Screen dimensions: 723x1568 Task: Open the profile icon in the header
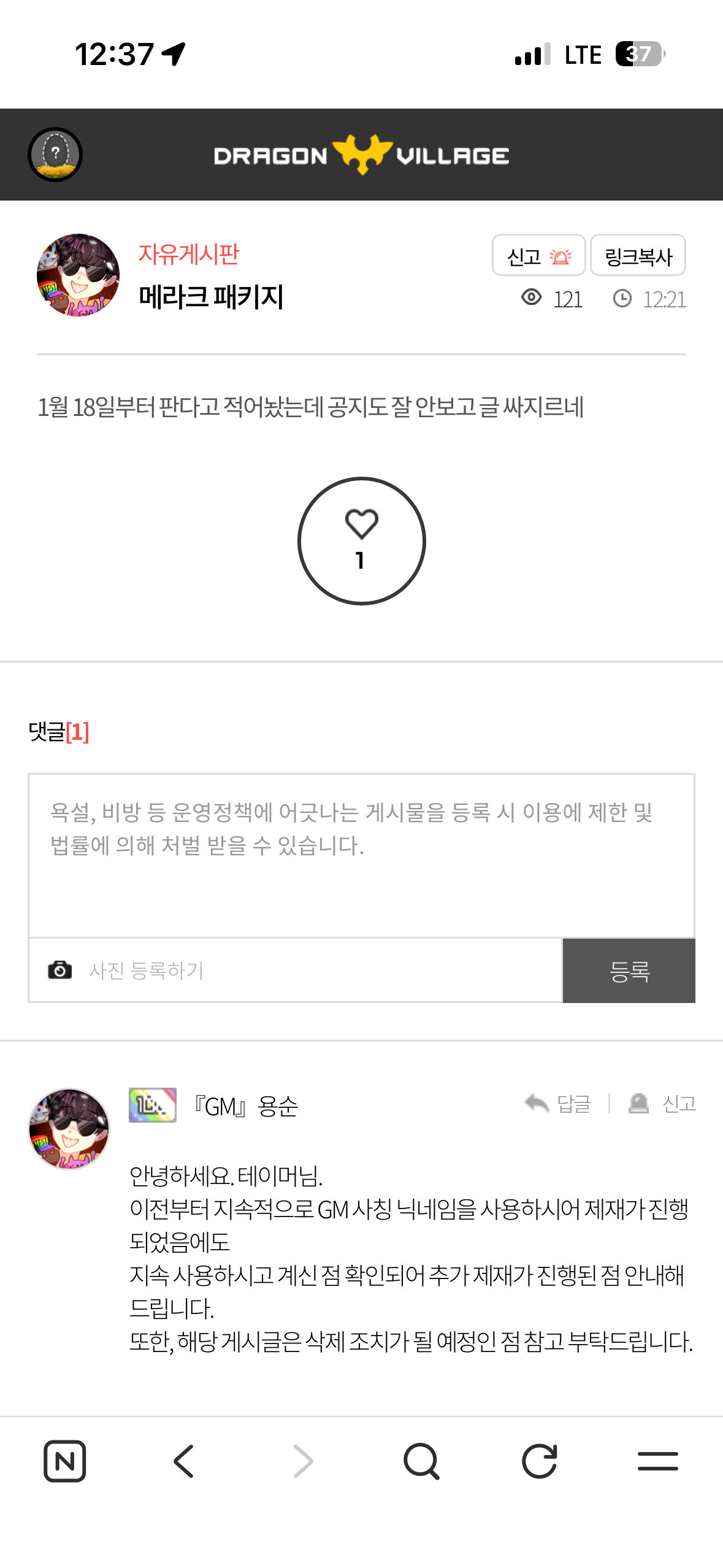click(55, 155)
